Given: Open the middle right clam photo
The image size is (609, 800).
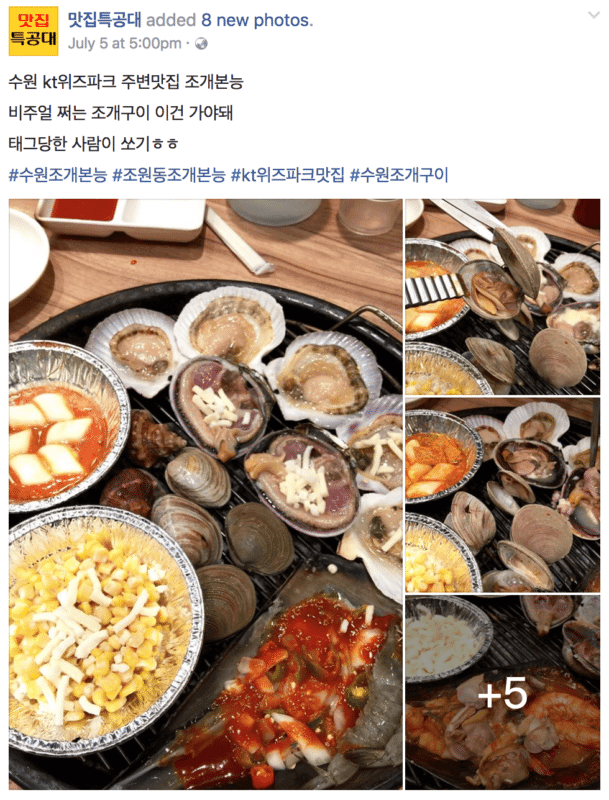Looking at the screenshot, I should point(502,494).
